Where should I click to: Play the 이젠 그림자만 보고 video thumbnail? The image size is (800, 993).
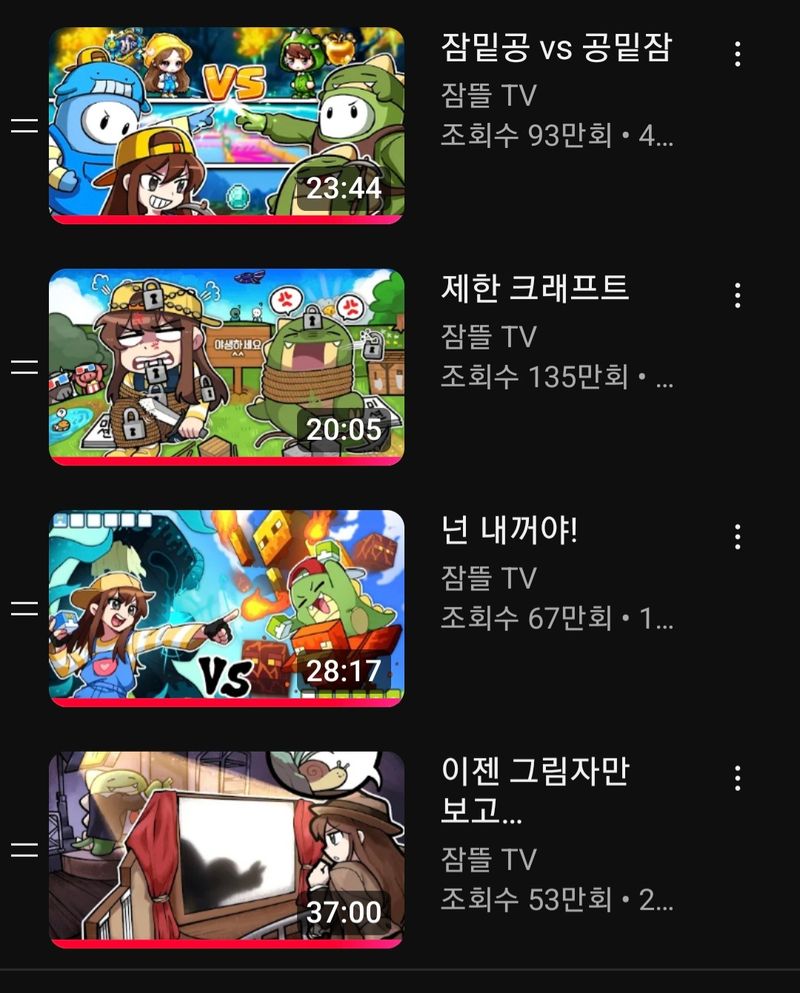coord(226,848)
